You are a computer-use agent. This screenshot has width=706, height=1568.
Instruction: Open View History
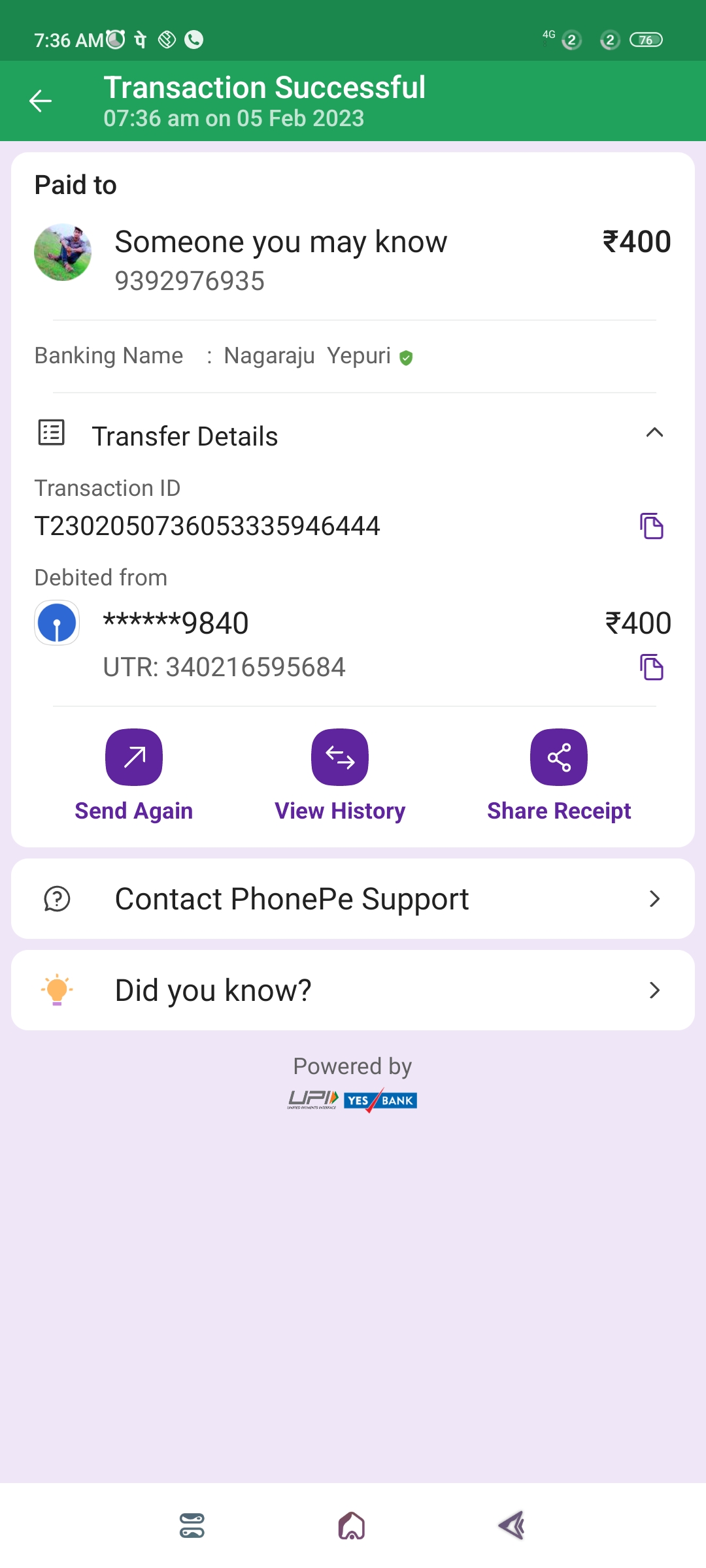coord(340,775)
